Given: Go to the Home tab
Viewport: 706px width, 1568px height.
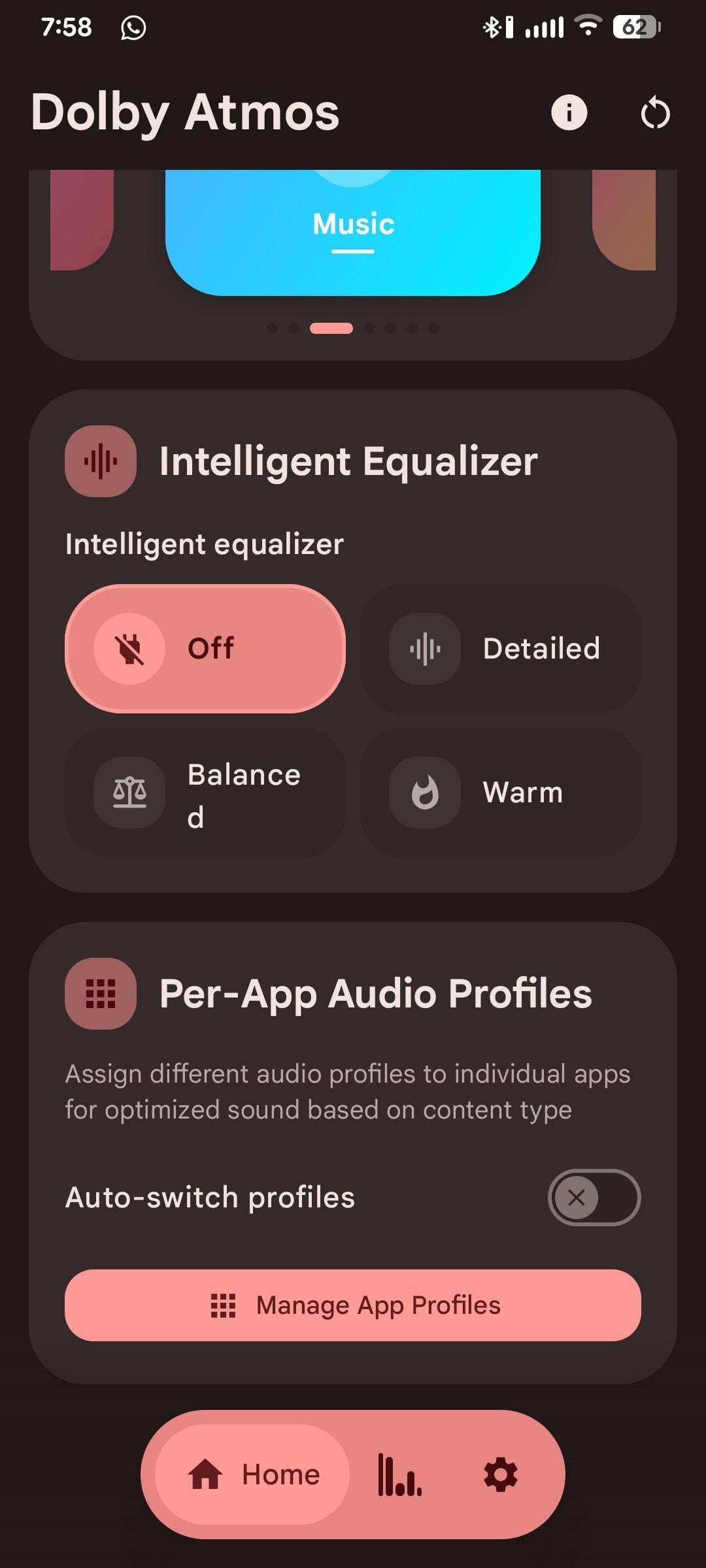Looking at the screenshot, I should click(x=254, y=1475).
